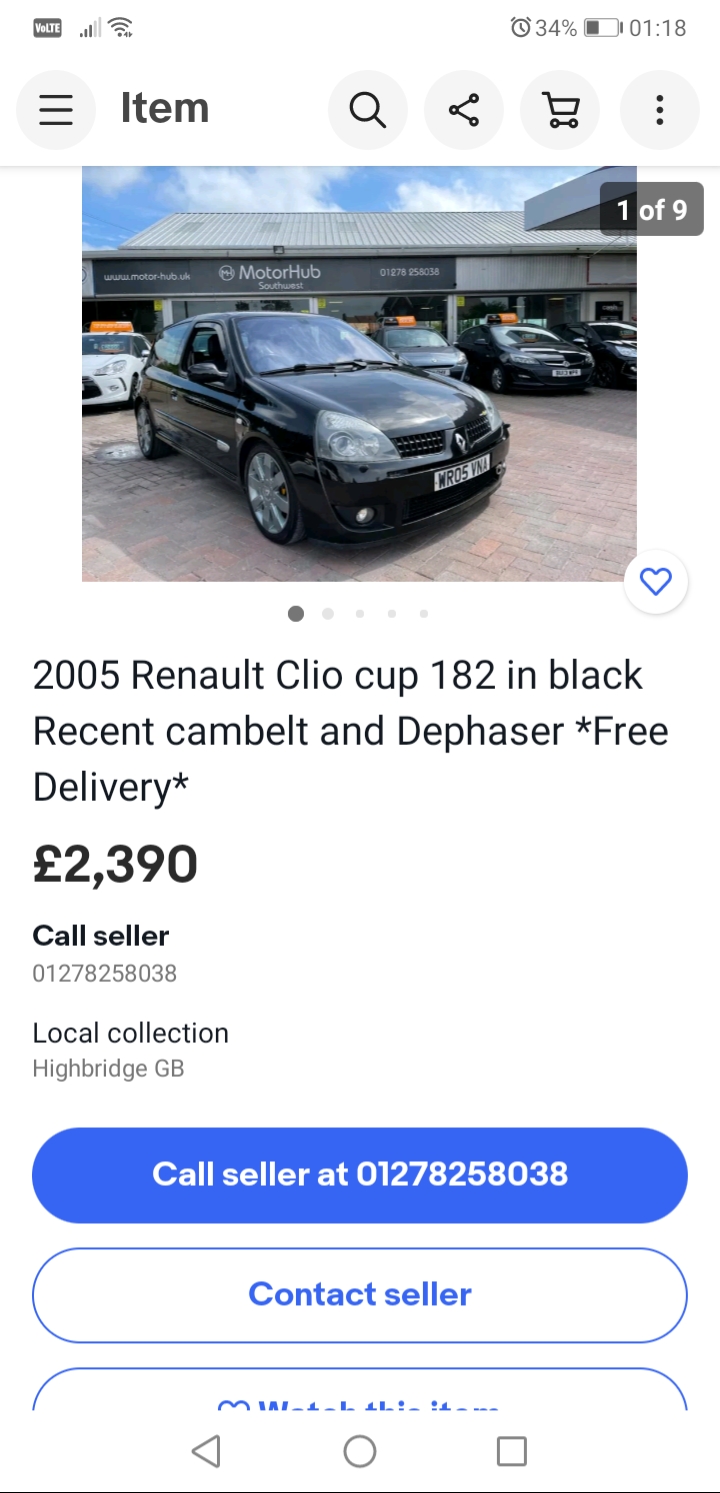Share this Renault Clio listing
Screen dimensions: 720x1493
464,109
